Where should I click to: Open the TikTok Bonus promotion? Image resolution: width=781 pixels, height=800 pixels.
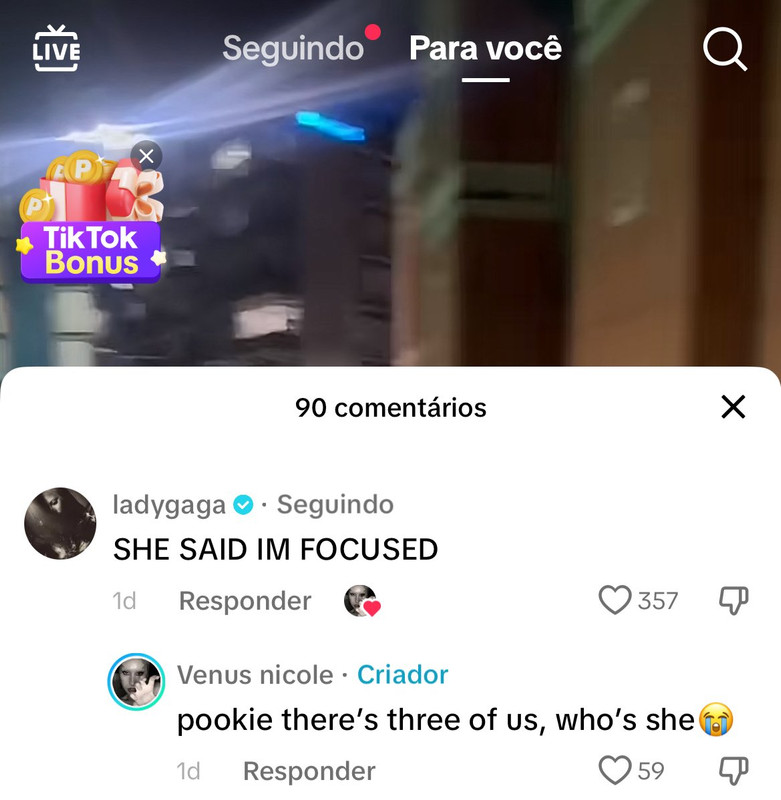click(x=90, y=235)
